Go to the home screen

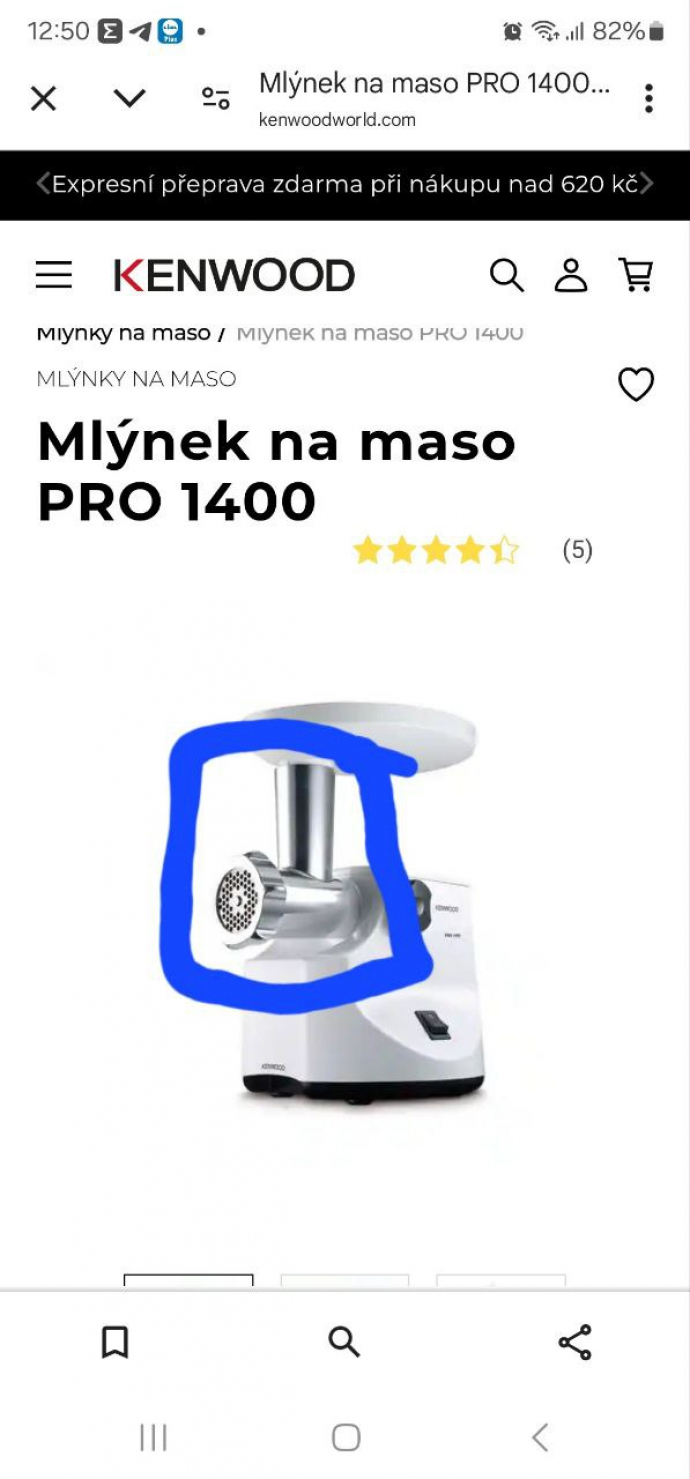345,1438
